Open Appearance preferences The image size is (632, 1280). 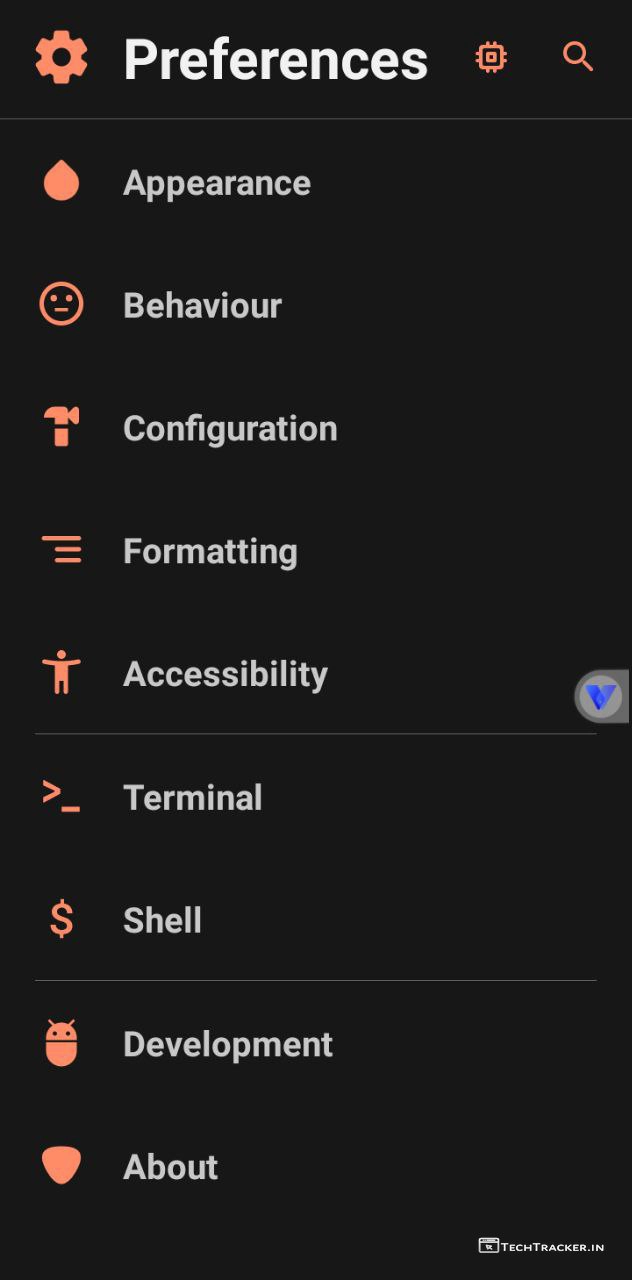coord(216,183)
